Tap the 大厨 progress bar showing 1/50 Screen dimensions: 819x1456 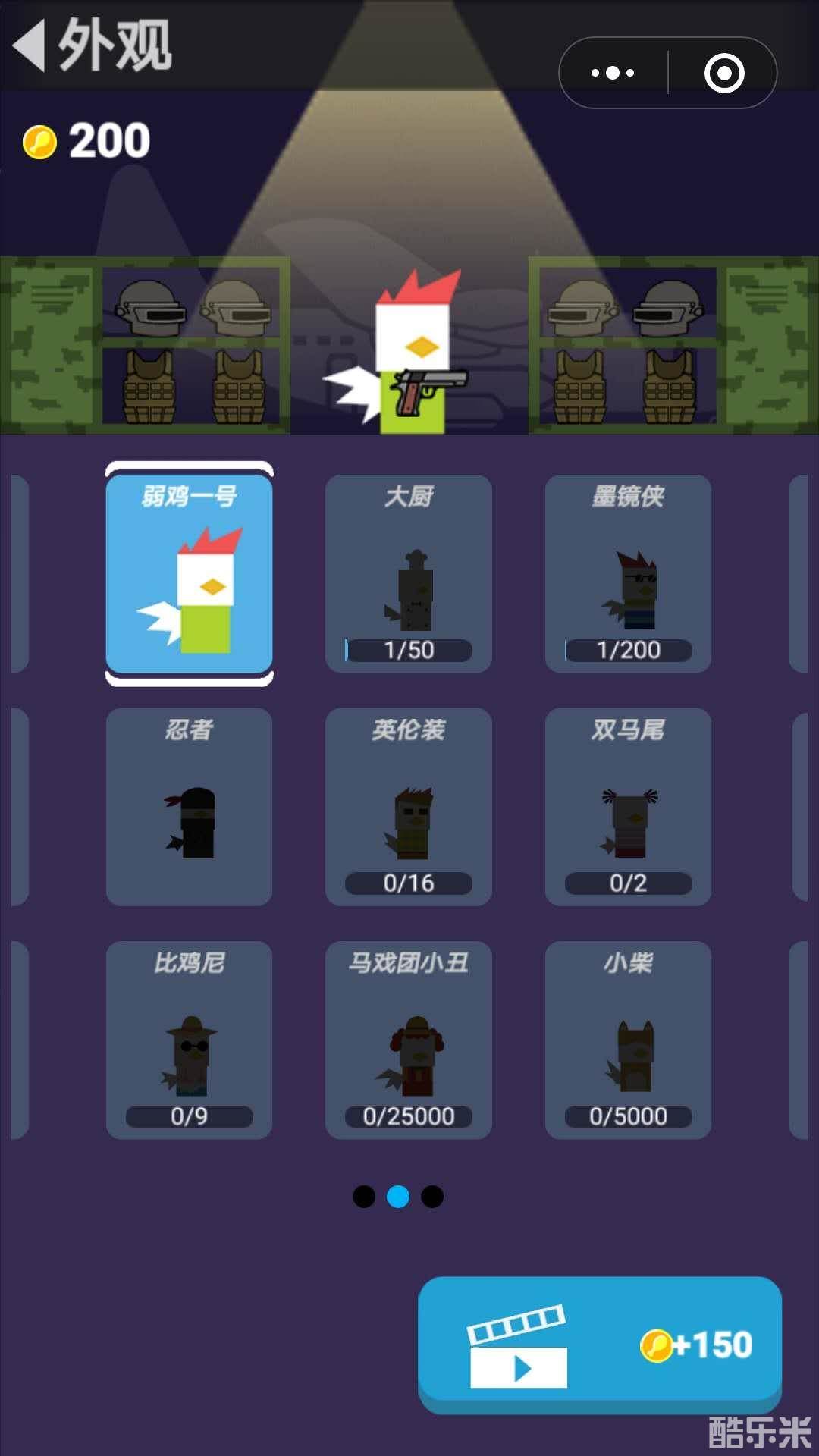click(x=409, y=651)
